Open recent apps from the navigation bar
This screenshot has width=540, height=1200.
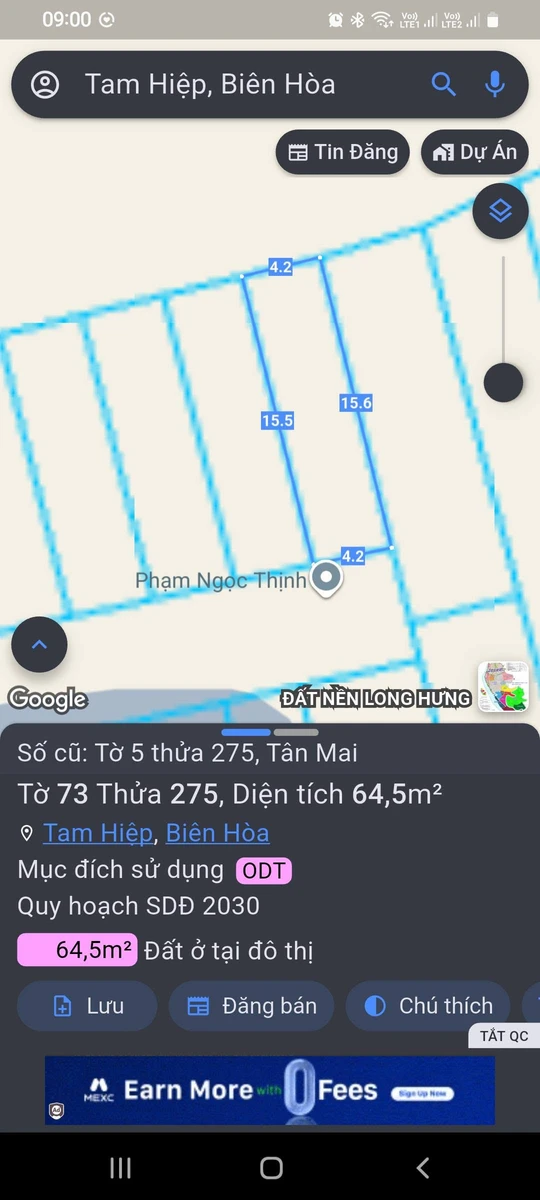click(x=120, y=1167)
